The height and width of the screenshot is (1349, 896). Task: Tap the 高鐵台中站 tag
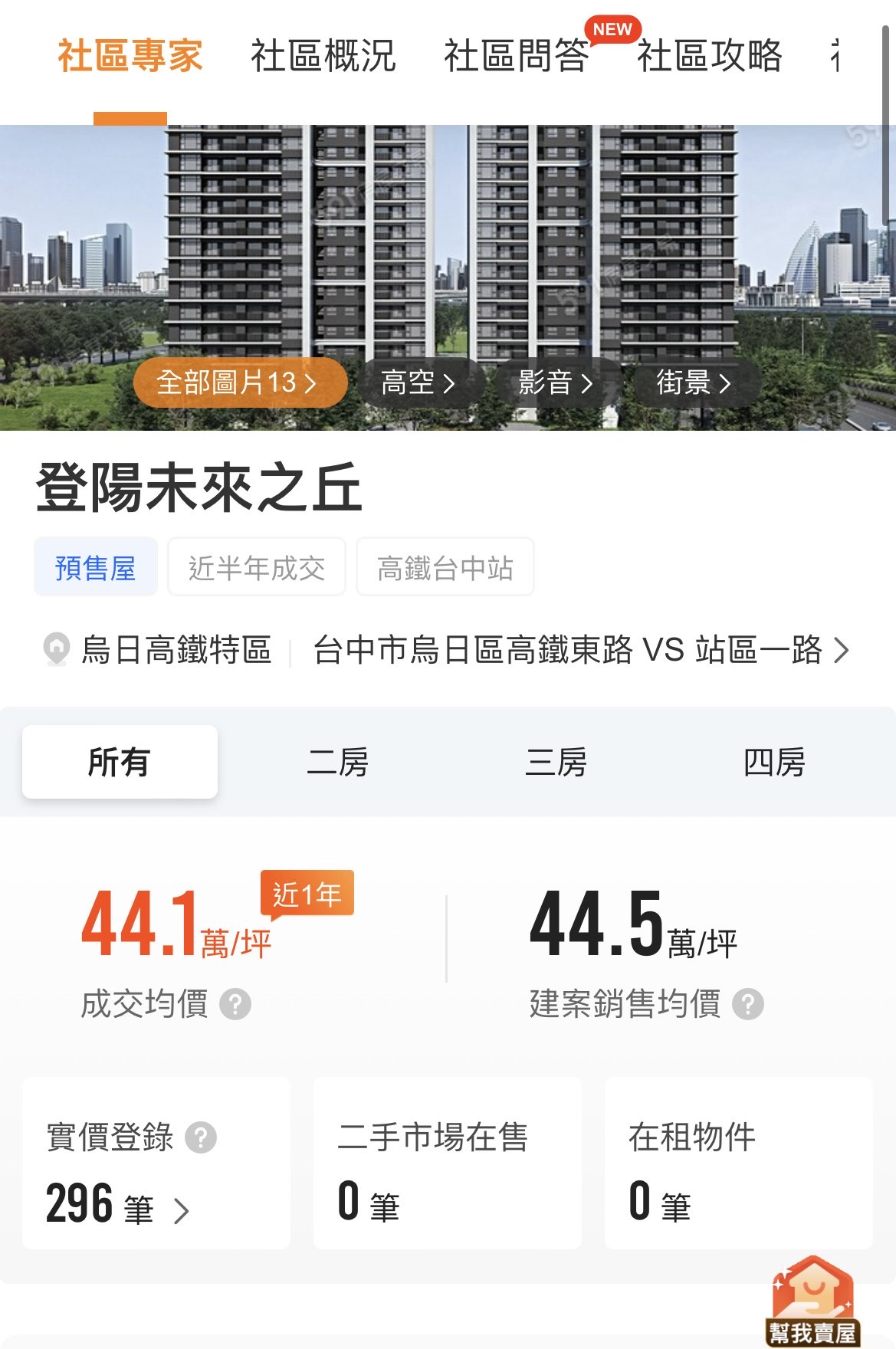click(x=445, y=568)
